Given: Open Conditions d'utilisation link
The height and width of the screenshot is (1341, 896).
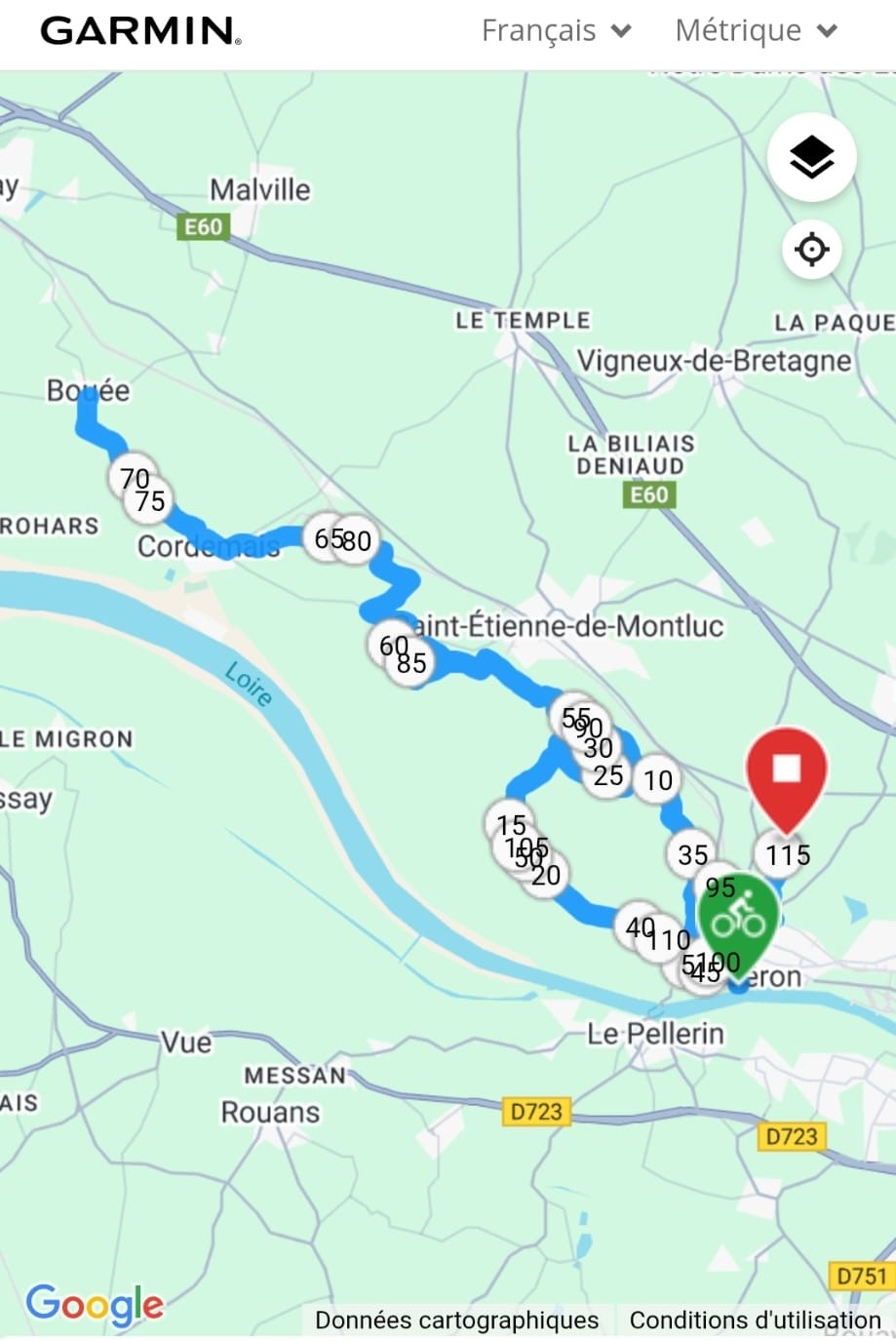Looking at the screenshot, I should (755, 1321).
